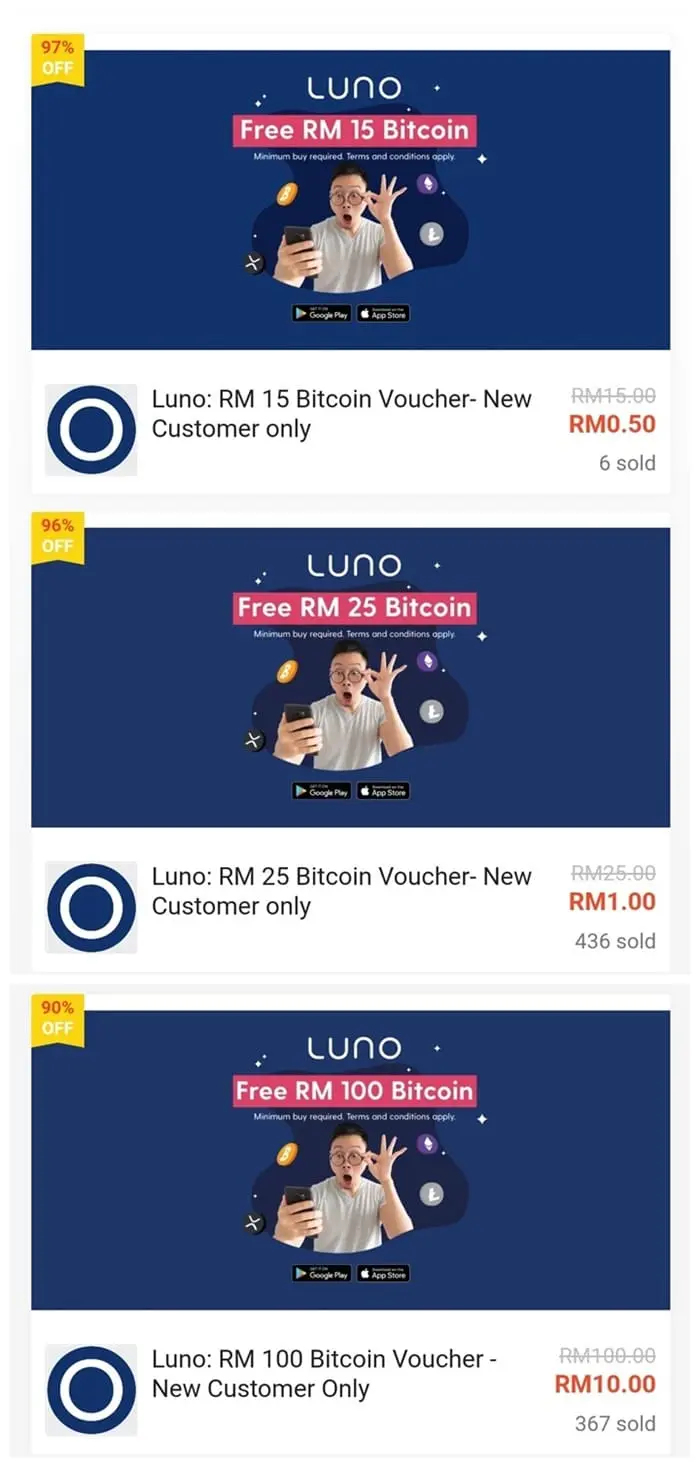The image size is (700, 1467).
Task: Open the Luno RM 15 Bitcoin Voucher deal
Action: (341, 414)
